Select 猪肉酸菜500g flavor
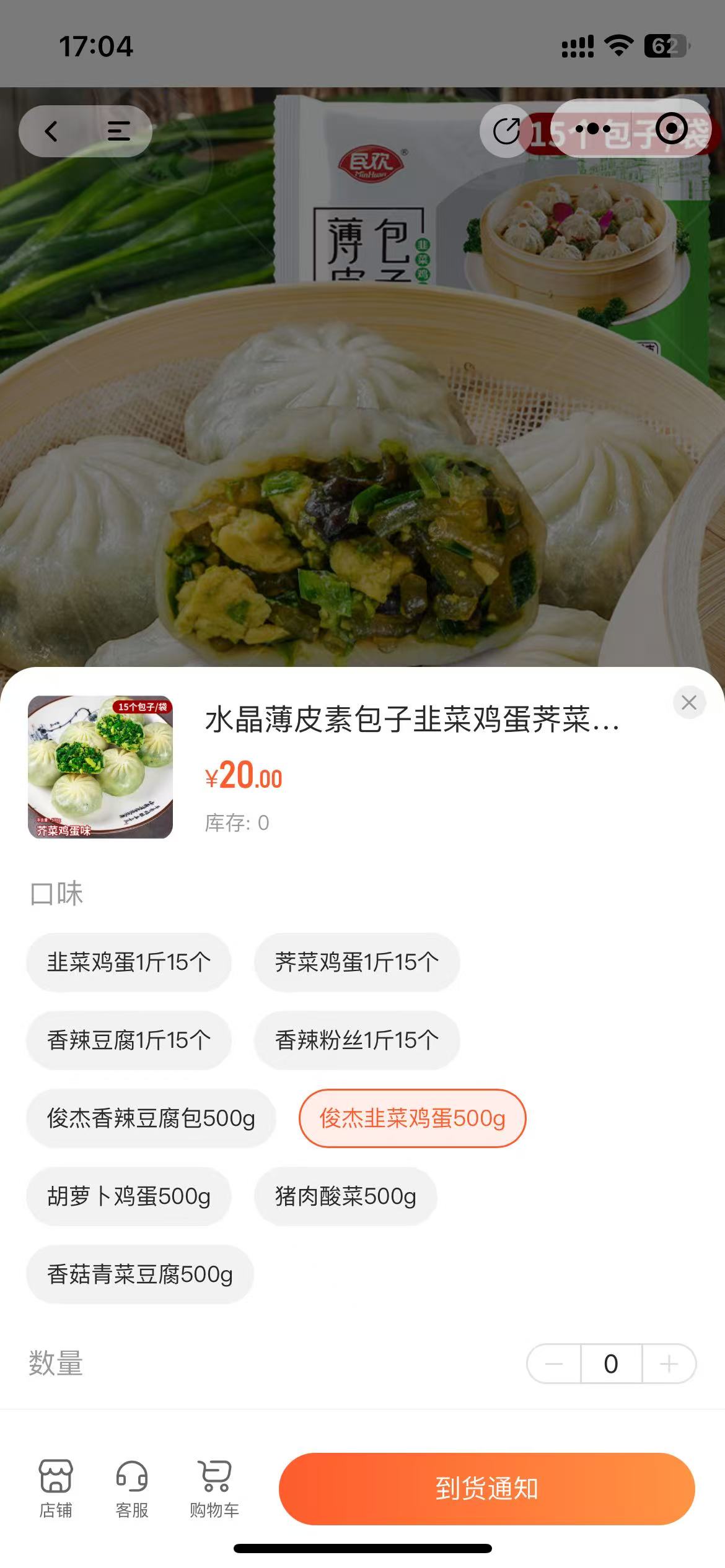This screenshot has width=725, height=1568. click(x=345, y=1196)
